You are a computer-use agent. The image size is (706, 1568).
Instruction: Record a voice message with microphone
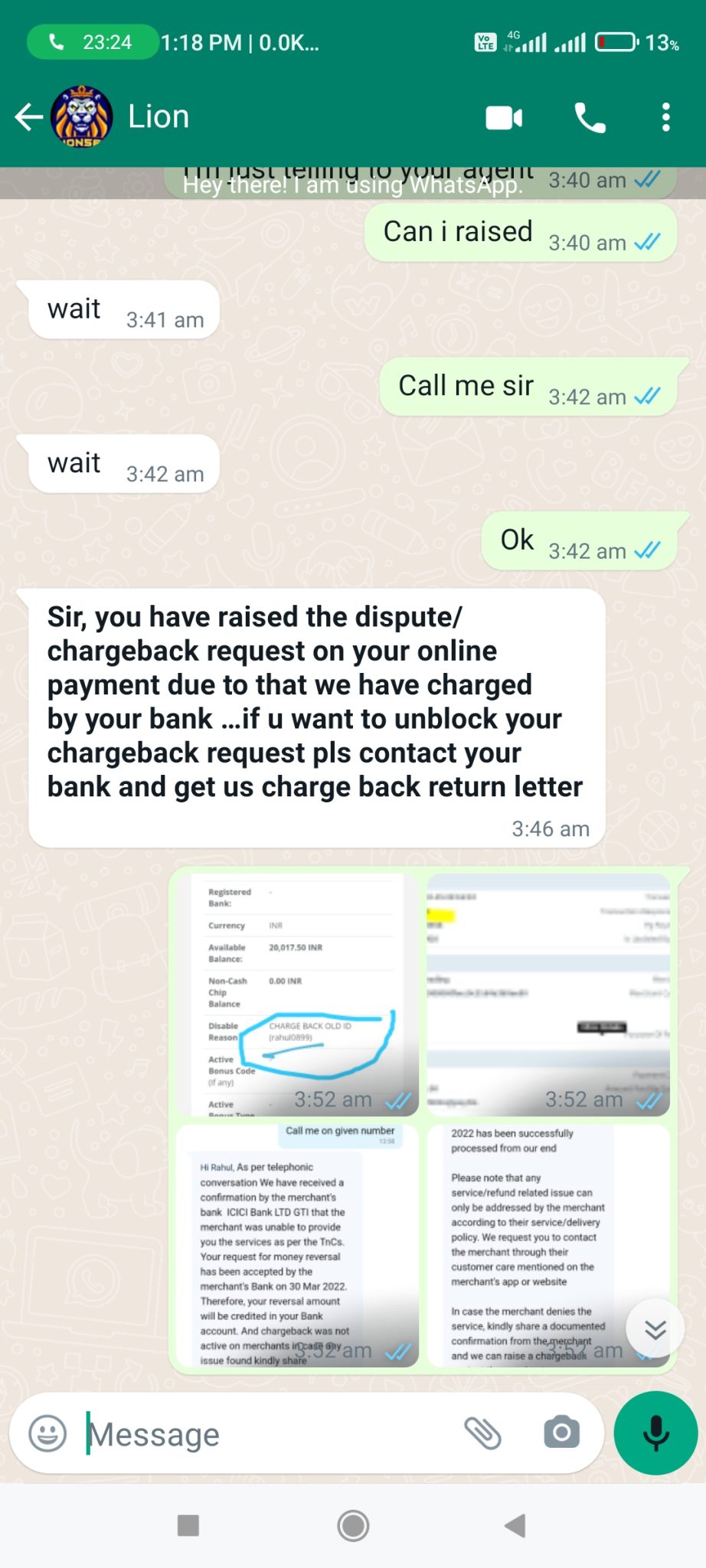(x=655, y=1433)
